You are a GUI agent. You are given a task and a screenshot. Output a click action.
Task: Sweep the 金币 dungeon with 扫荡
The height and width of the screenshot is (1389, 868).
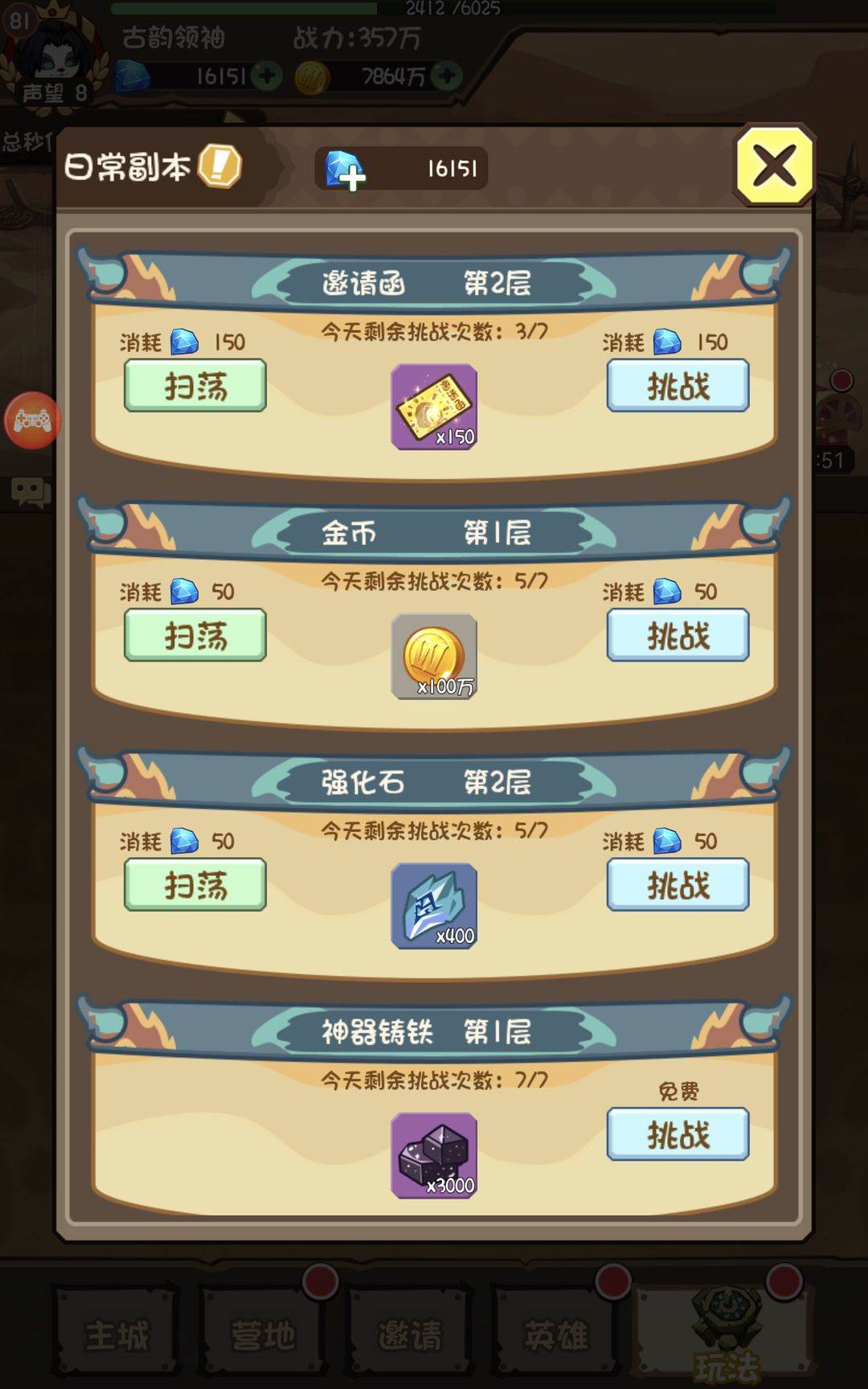195,635
